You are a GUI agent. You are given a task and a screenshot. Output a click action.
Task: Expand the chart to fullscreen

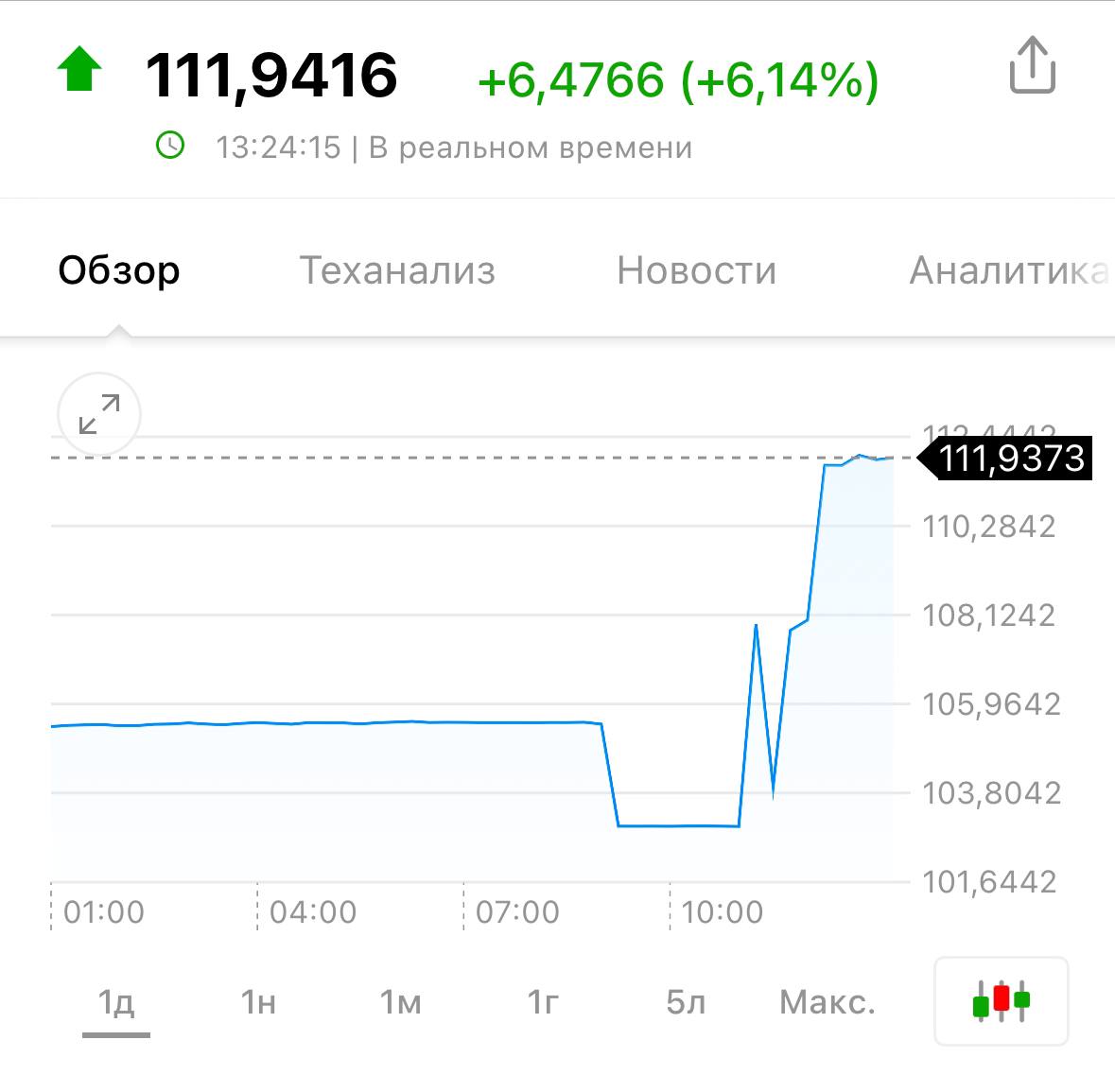99,414
